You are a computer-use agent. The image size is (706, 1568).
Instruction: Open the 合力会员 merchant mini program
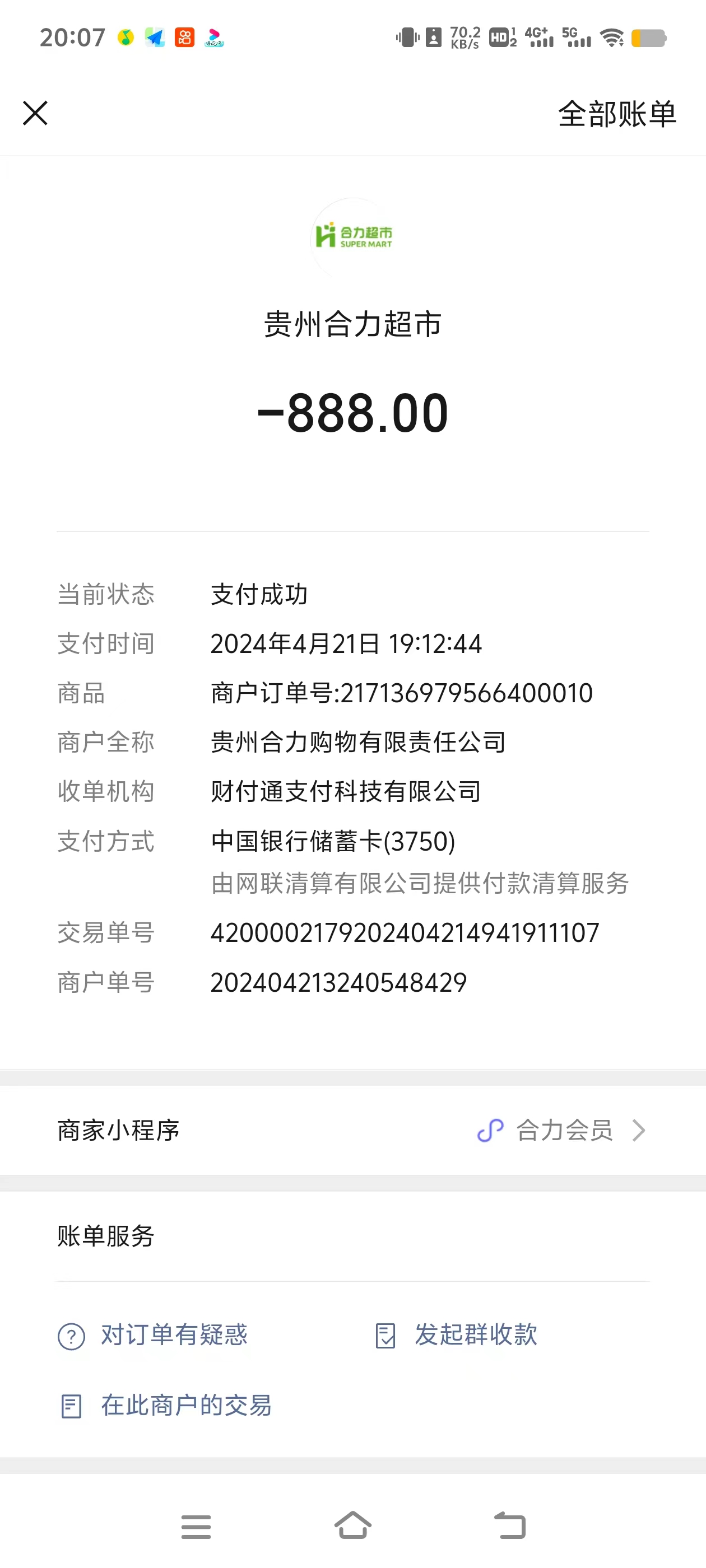point(561,1130)
